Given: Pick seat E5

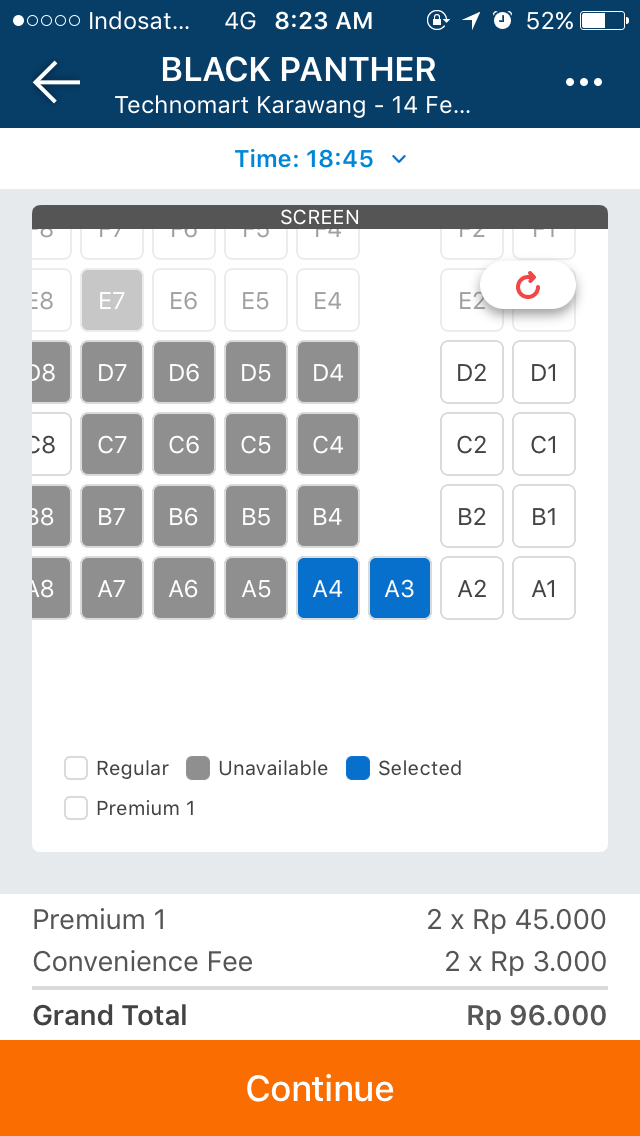Looking at the screenshot, I should [x=256, y=300].
